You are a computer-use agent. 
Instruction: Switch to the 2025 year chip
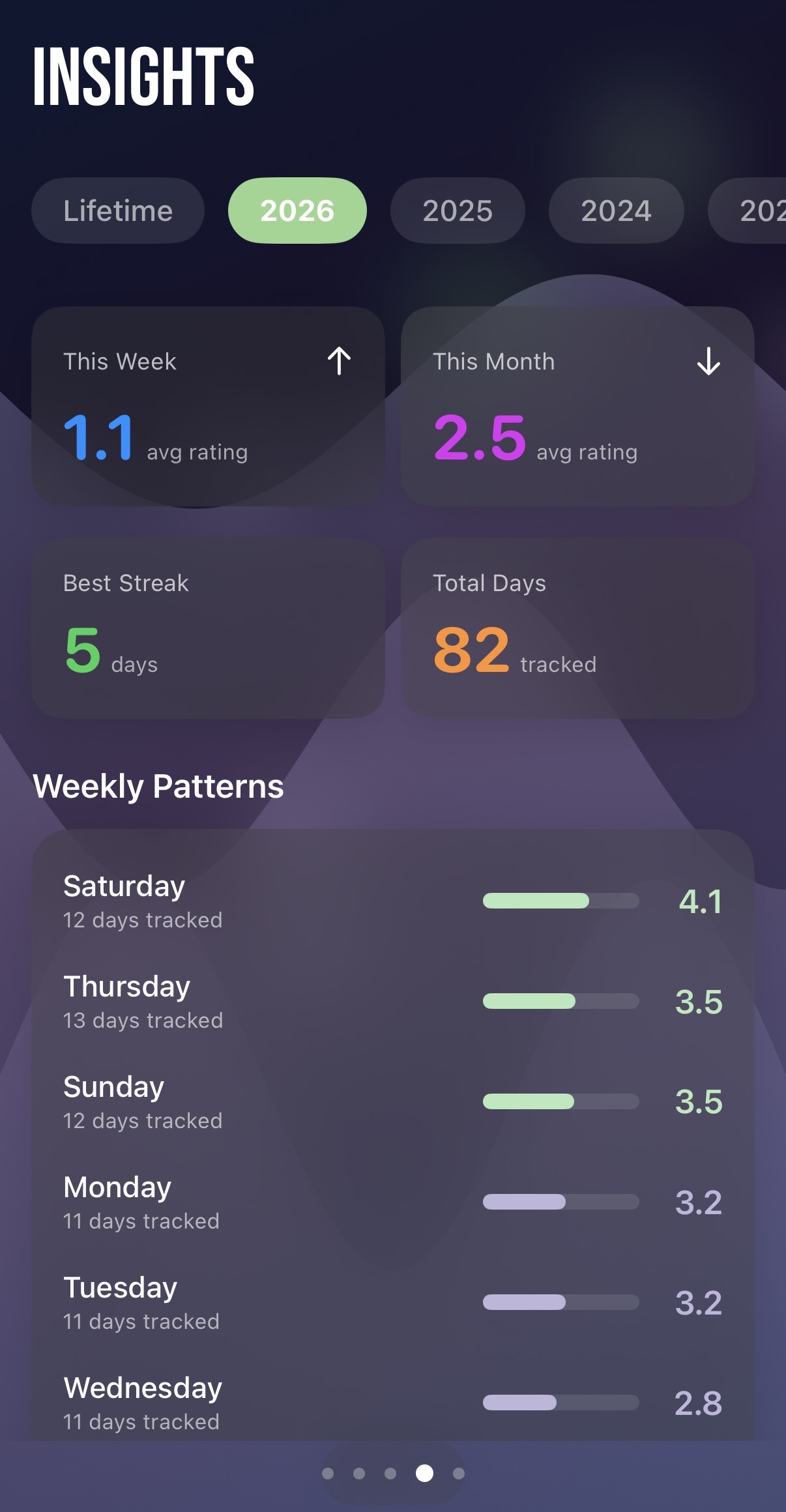pos(458,211)
